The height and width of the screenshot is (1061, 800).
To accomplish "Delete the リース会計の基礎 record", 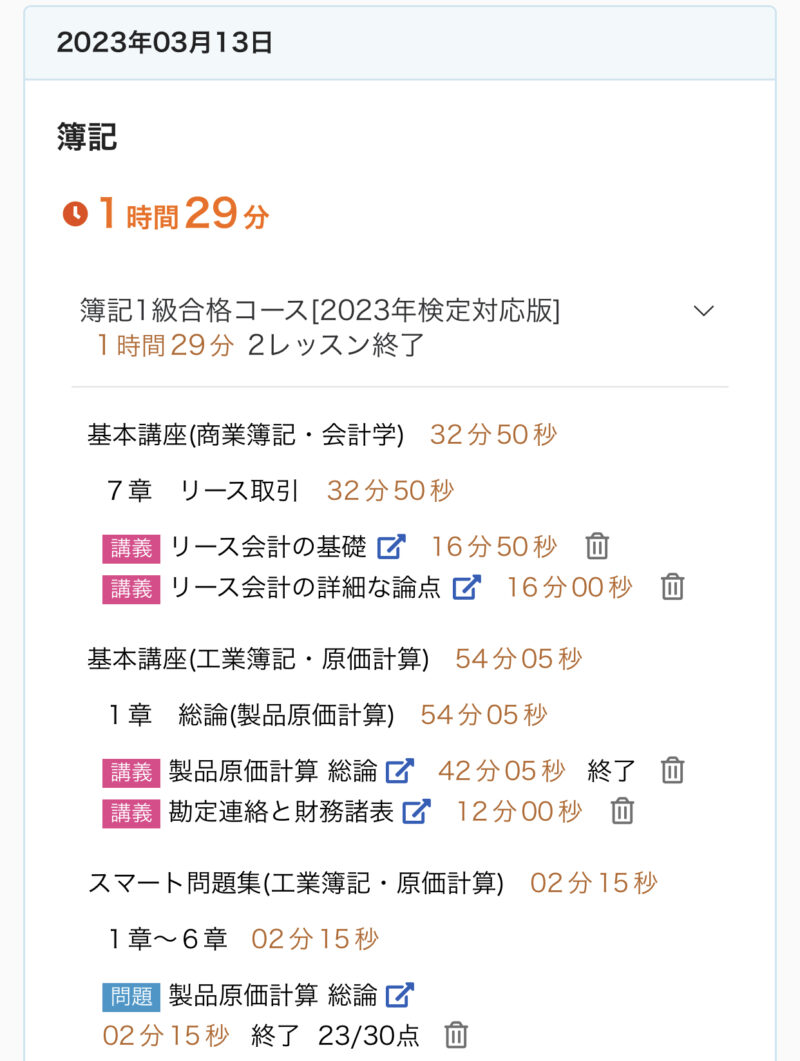I will (597, 547).
